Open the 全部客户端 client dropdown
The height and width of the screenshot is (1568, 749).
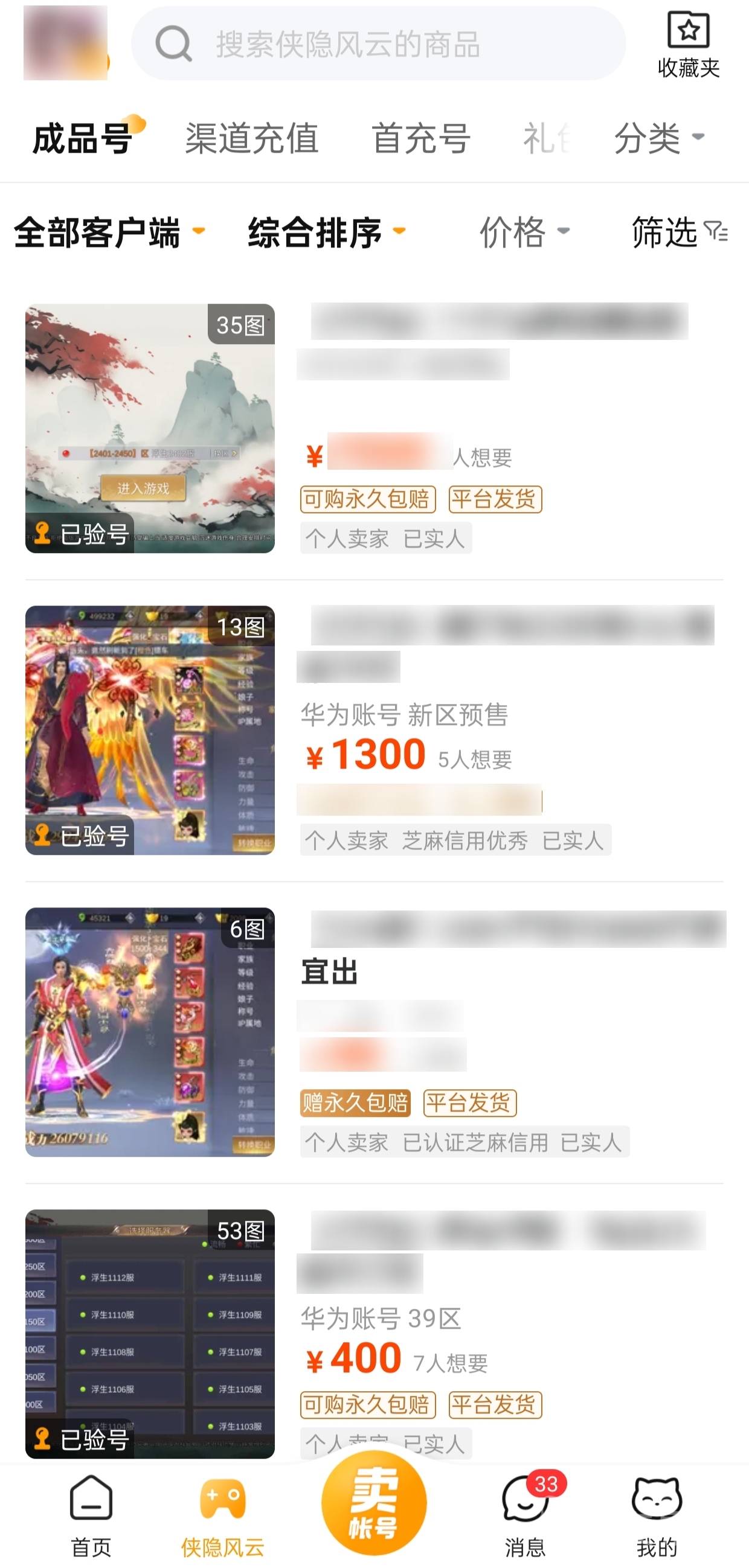click(x=108, y=232)
